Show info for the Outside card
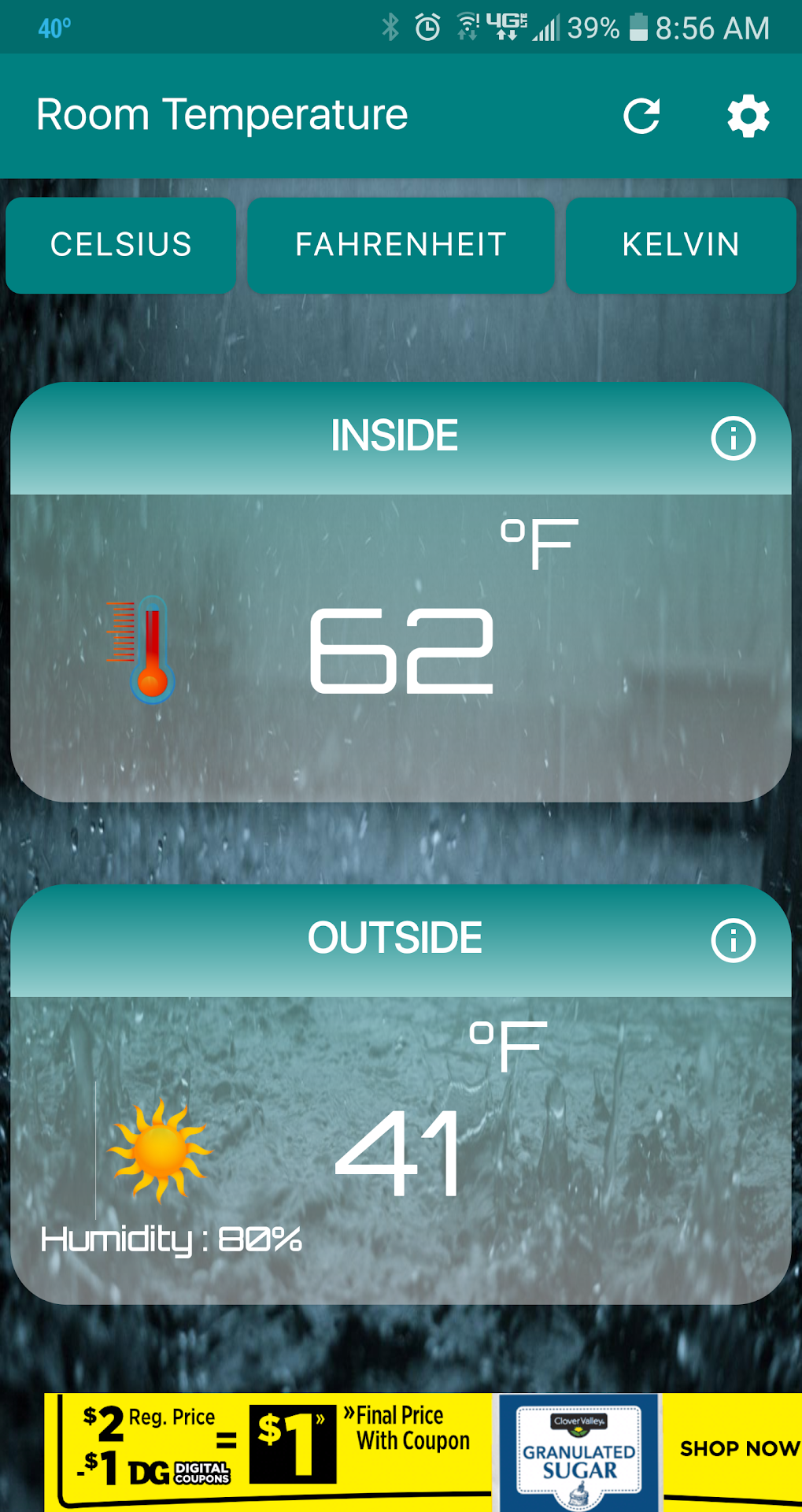 [733, 940]
